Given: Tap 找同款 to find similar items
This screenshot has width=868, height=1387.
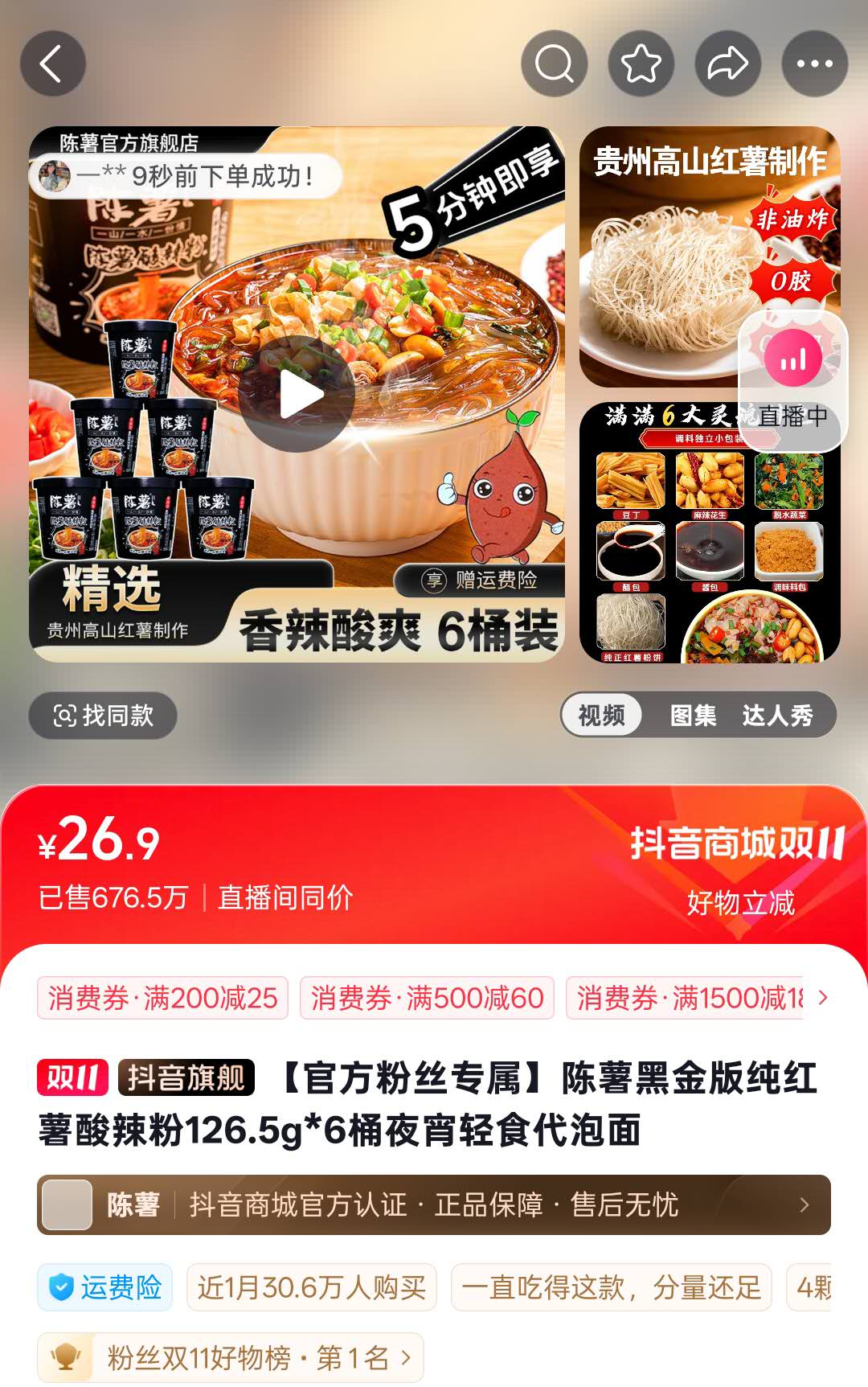Looking at the screenshot, I should point(103,715).
